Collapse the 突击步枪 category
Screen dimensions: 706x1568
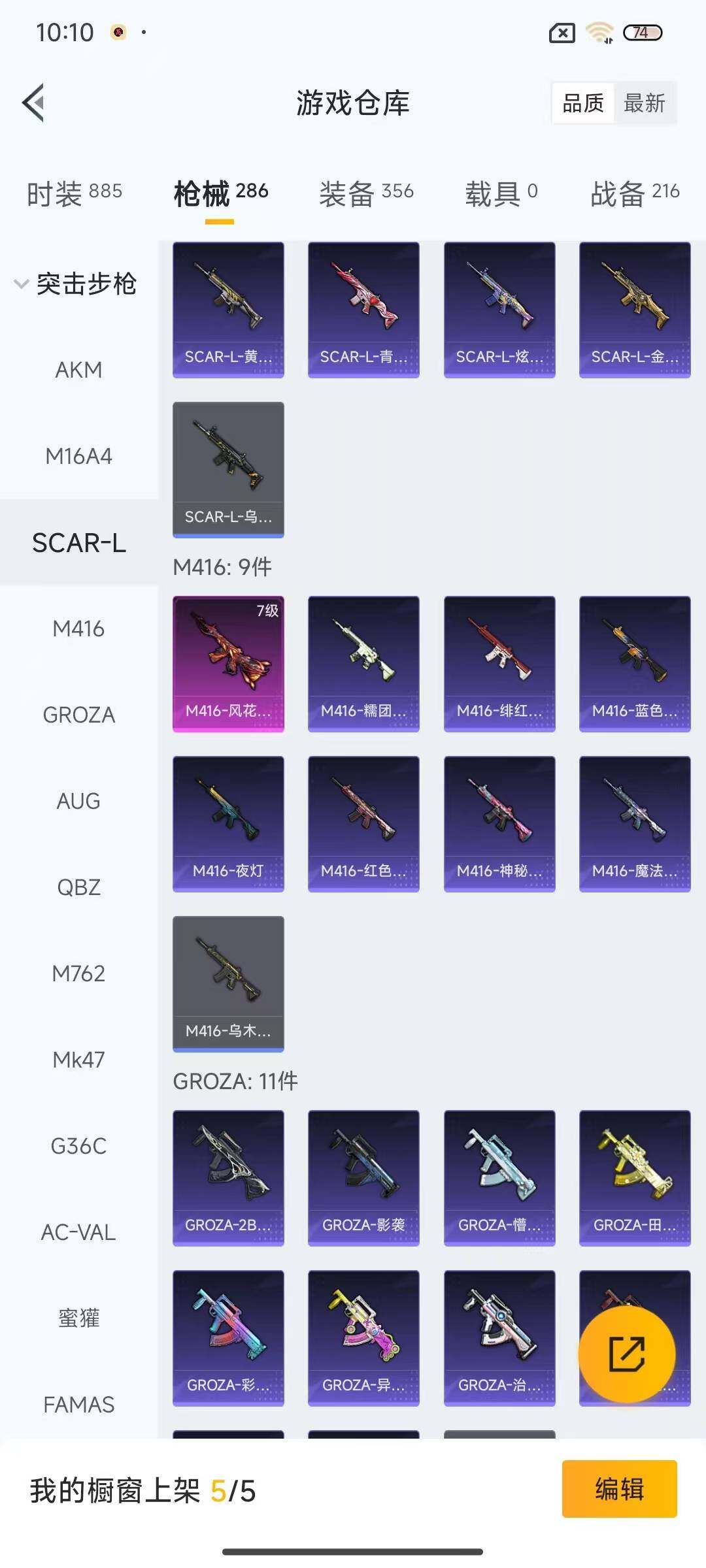point(76,284)
